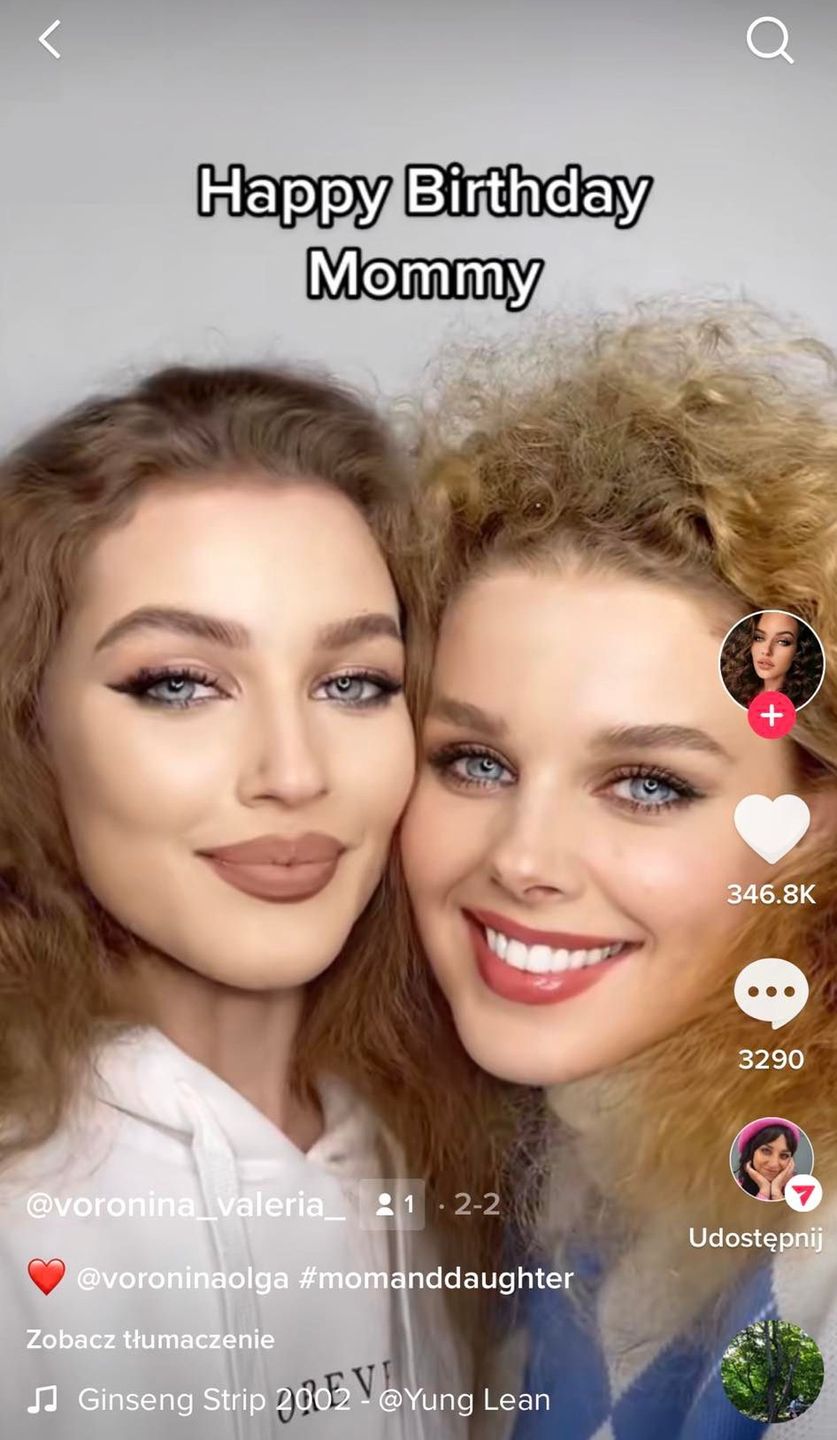Like this video with the heart

pos(771,828)
